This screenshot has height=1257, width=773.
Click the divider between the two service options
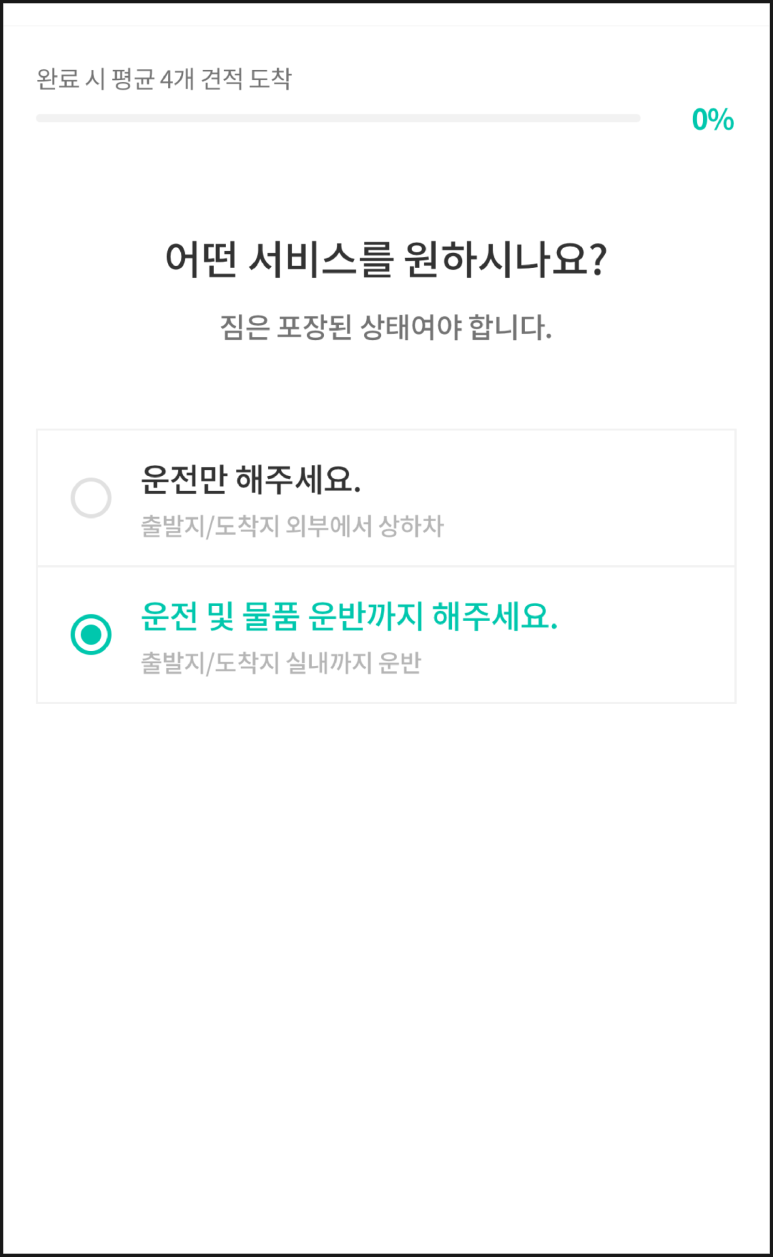click(x=386, y=565)
